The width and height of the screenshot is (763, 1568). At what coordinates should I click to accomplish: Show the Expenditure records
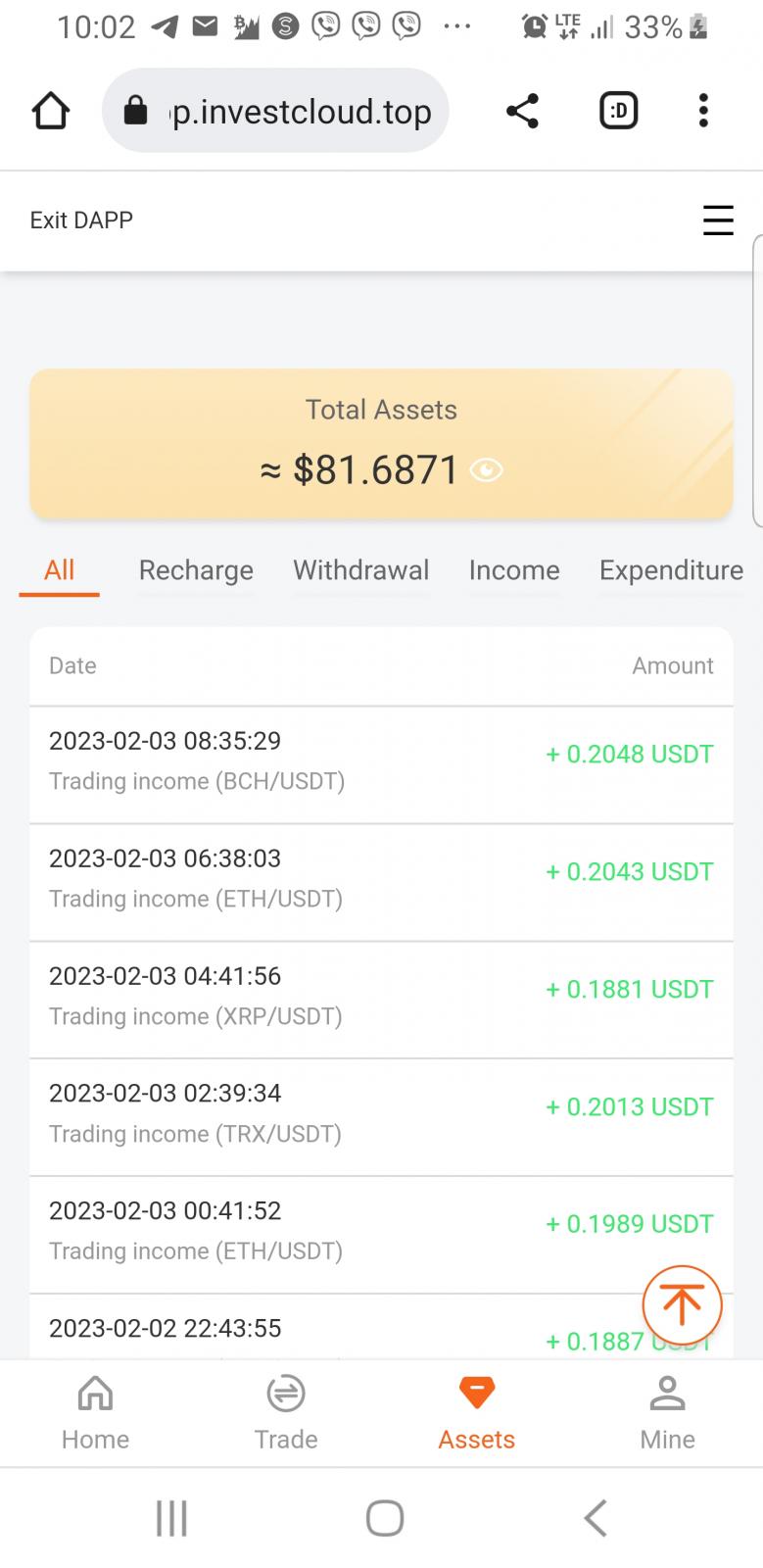coord(671,570)
